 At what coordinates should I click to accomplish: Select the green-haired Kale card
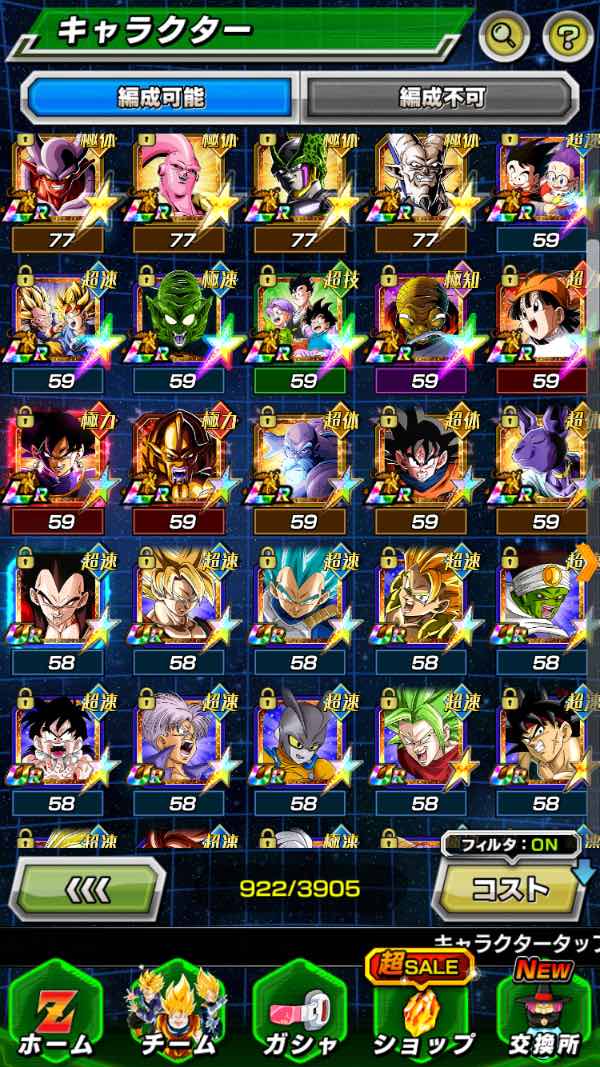[x=424, y=740]
